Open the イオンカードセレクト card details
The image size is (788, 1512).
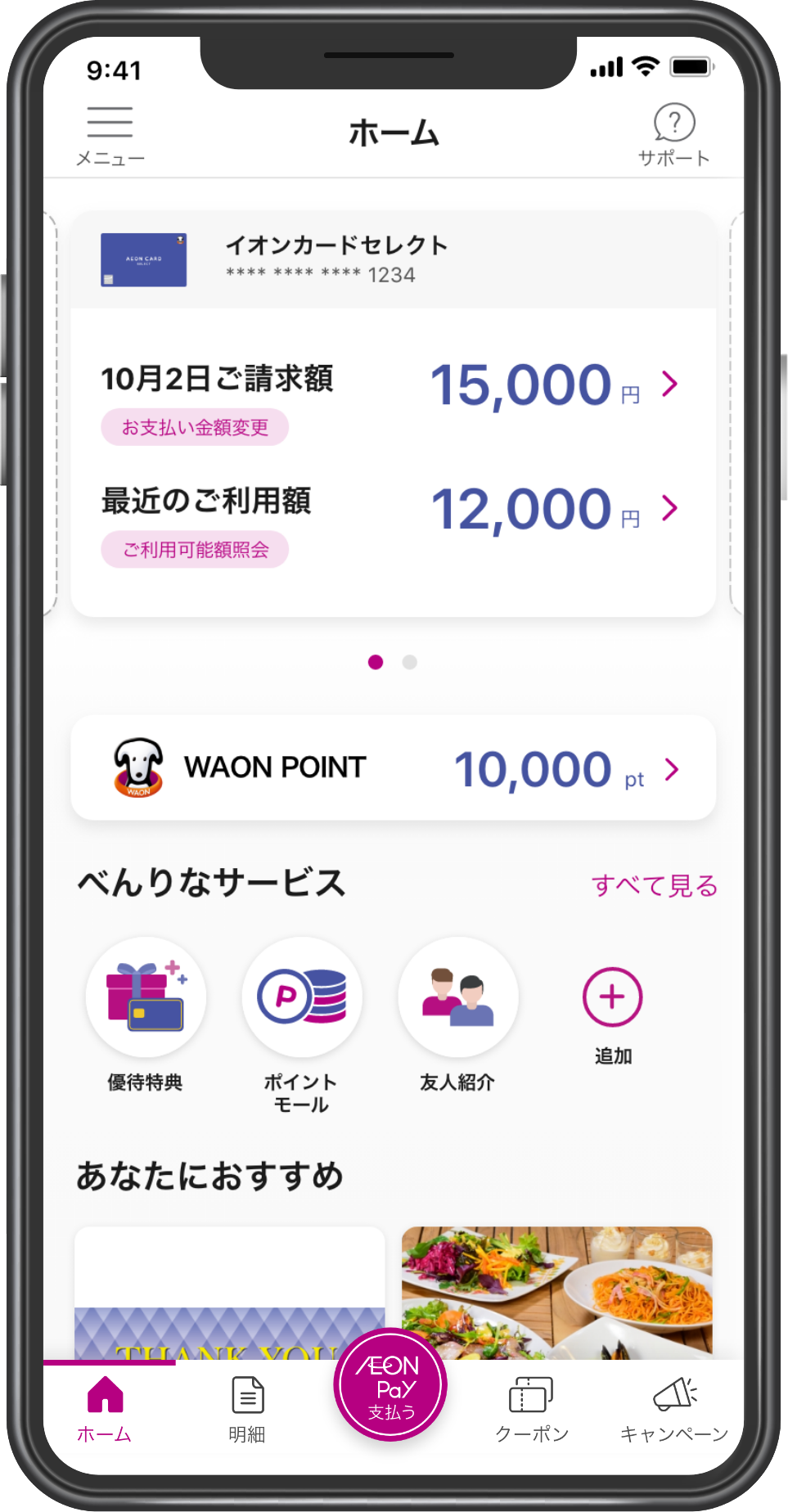point(393,260)
